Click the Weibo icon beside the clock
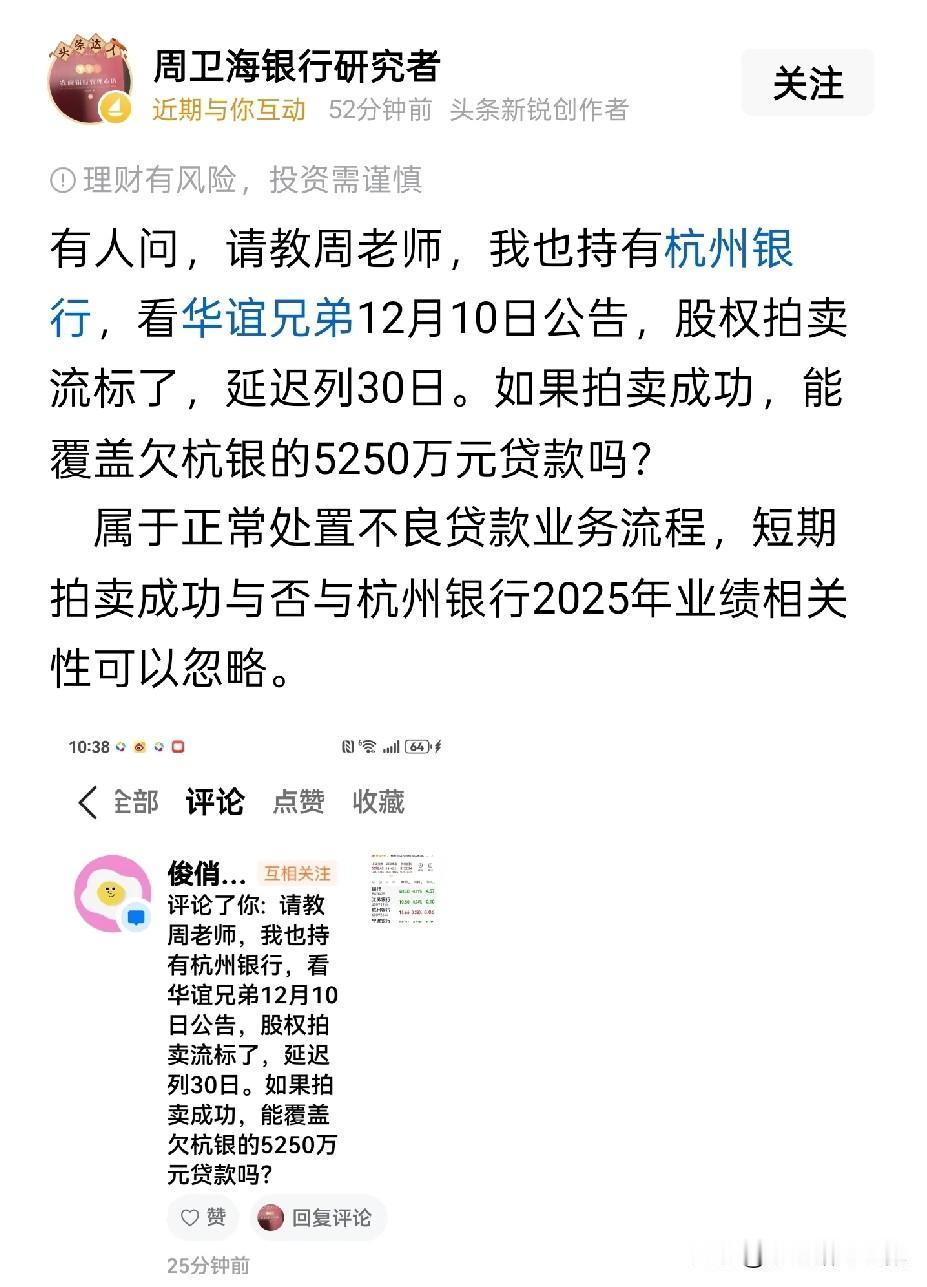Image resolution: width=927 pixels, height=1287 pixels. 139,747
